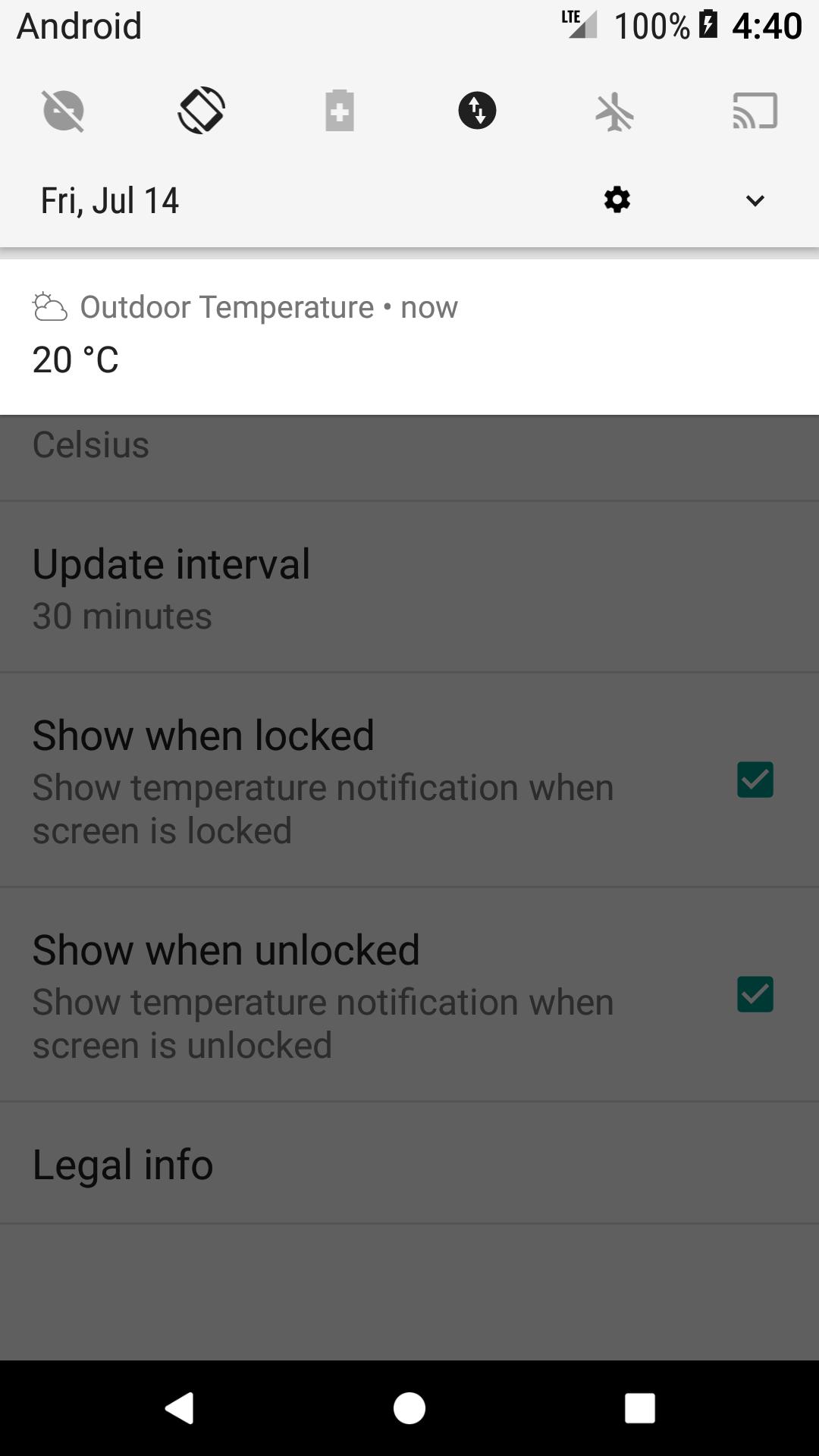Go back using the navigation bar
This screenshot has width=819, height=1456.
pyautogui.click(x=180, y=1408)
